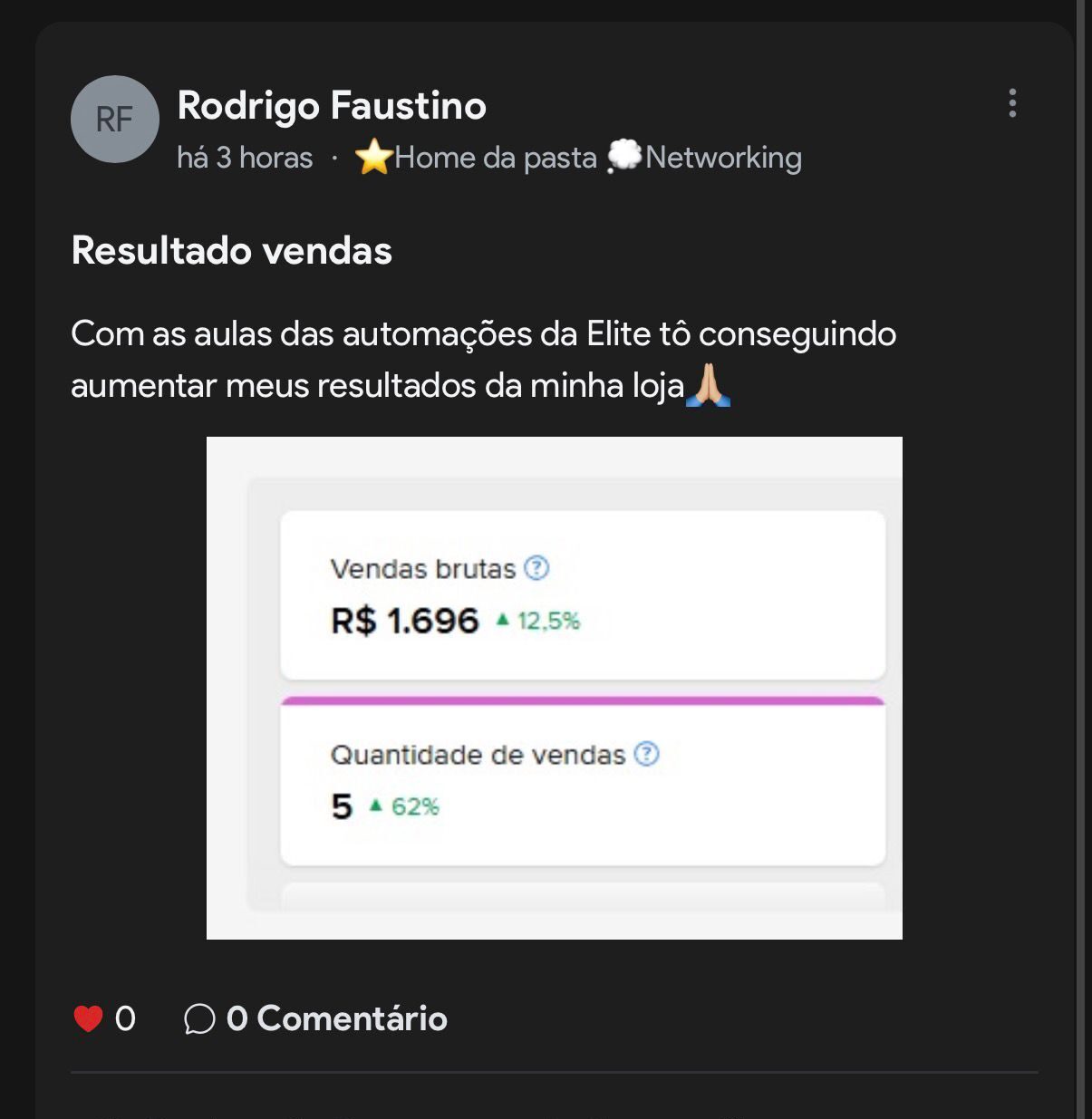Image resolution: width=1092 pixels, height=1119 pixels.
Task: Click the comment bubble icon
Action: [200, 1018]
